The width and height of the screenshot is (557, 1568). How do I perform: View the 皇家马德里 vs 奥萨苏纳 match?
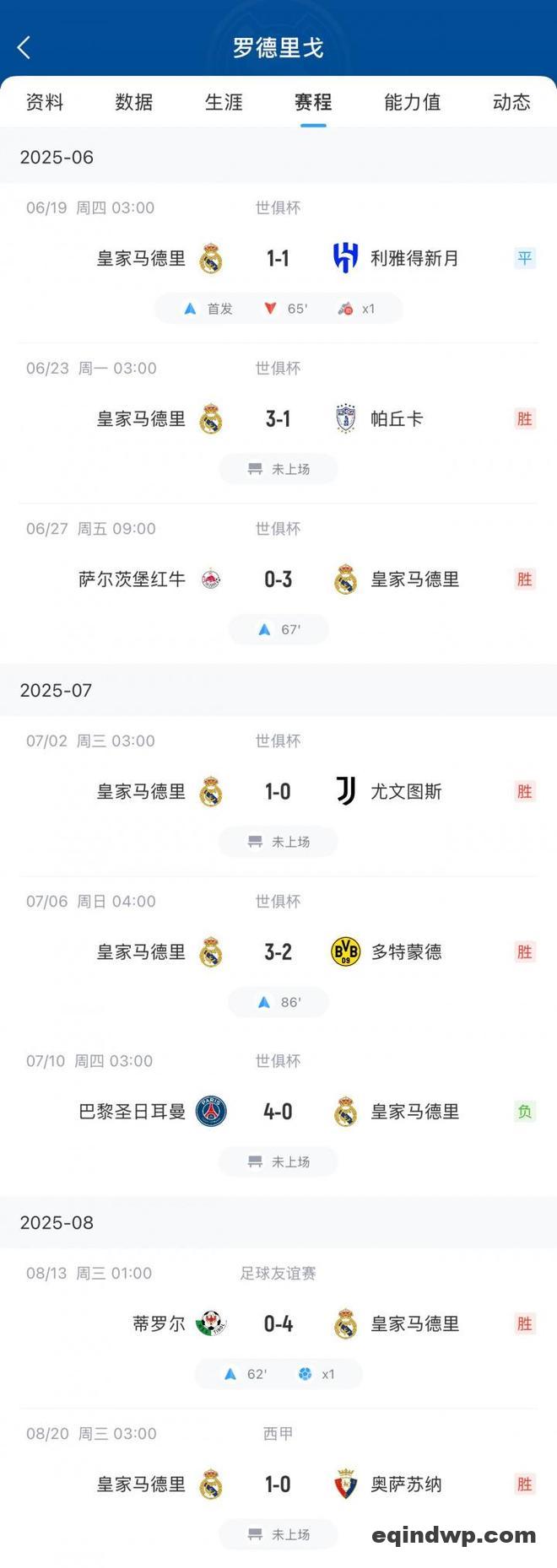(x=278, y=1485)
